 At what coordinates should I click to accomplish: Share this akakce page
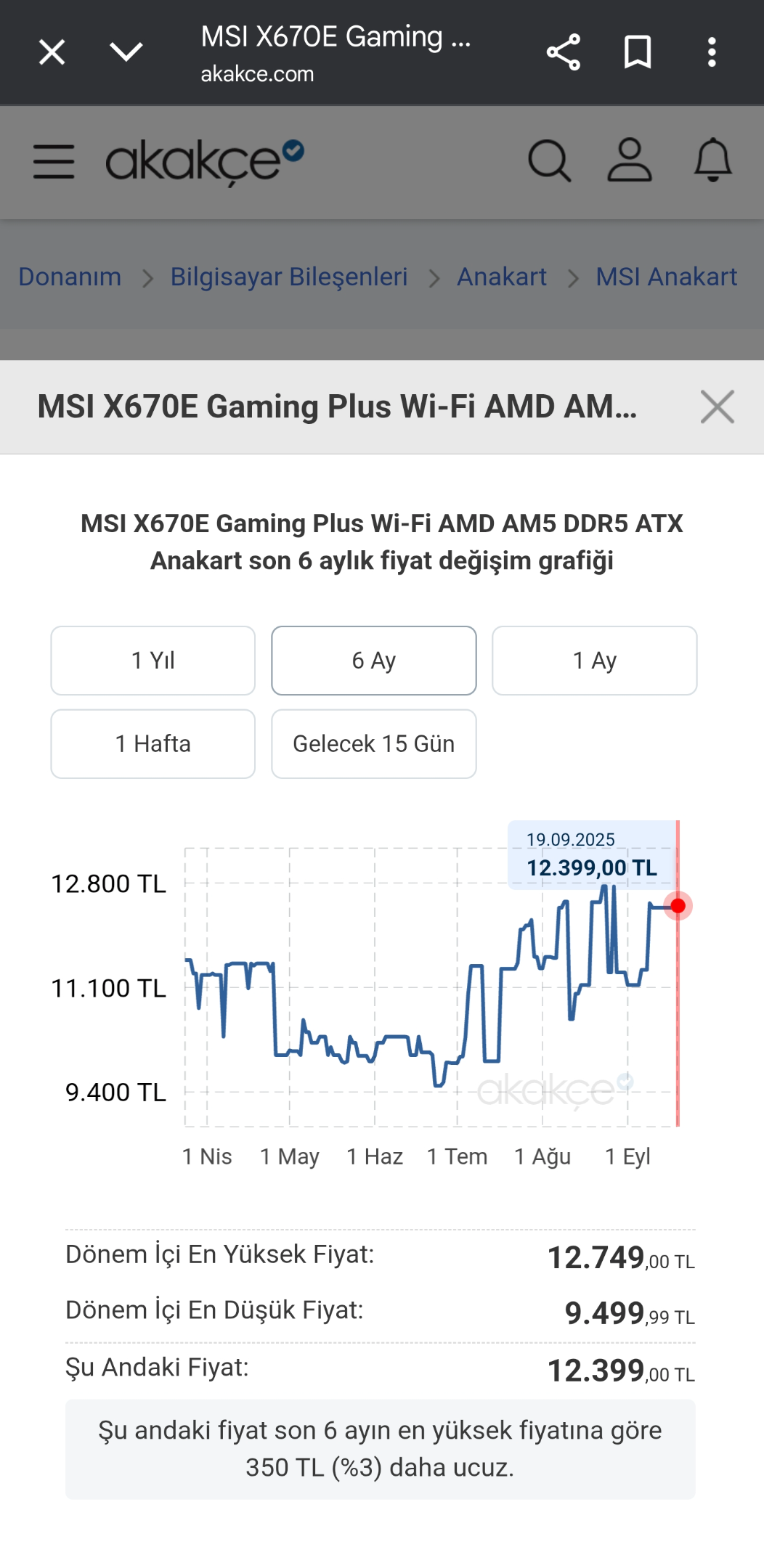563,52
